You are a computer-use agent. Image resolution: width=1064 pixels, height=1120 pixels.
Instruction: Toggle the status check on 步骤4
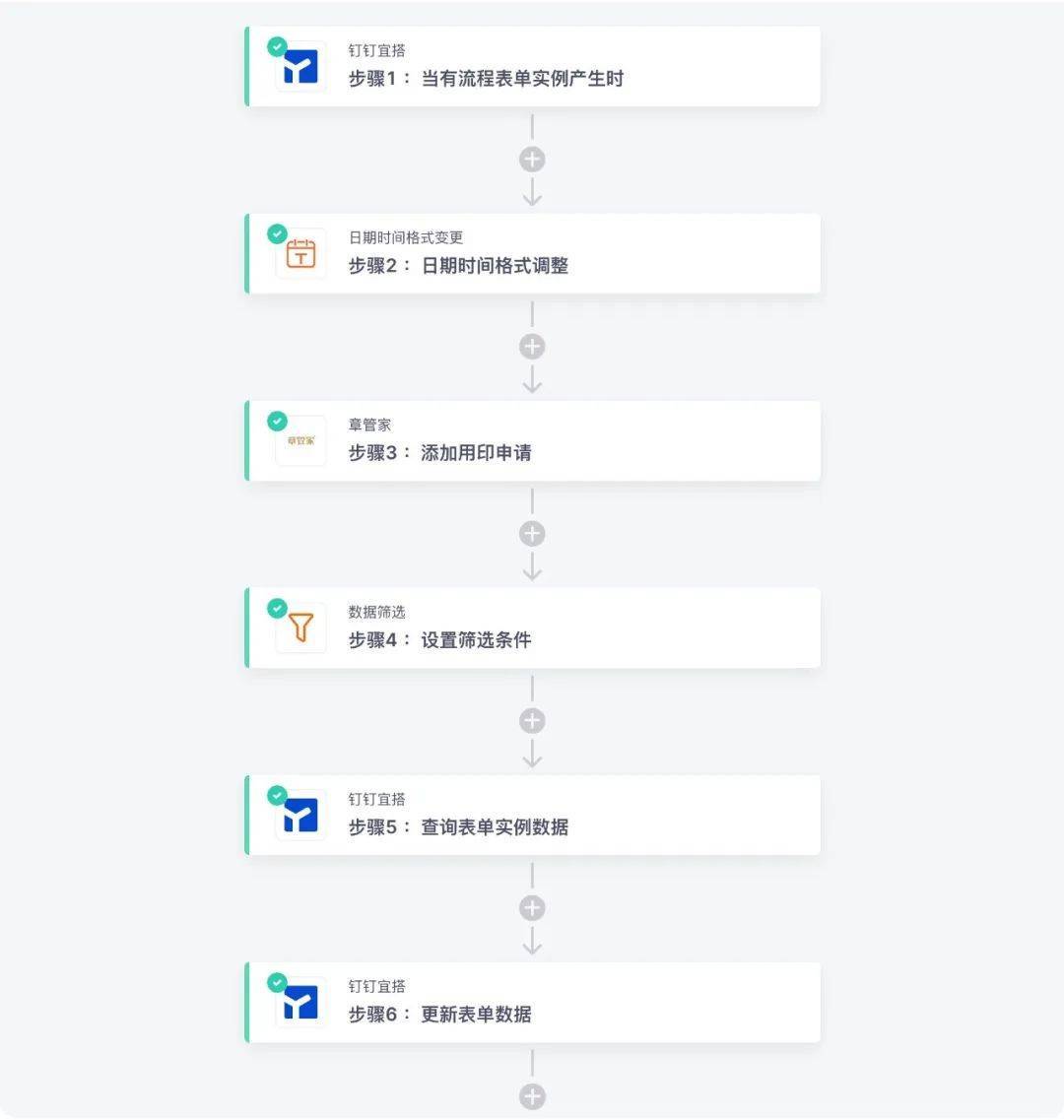[x=277, y=609]
